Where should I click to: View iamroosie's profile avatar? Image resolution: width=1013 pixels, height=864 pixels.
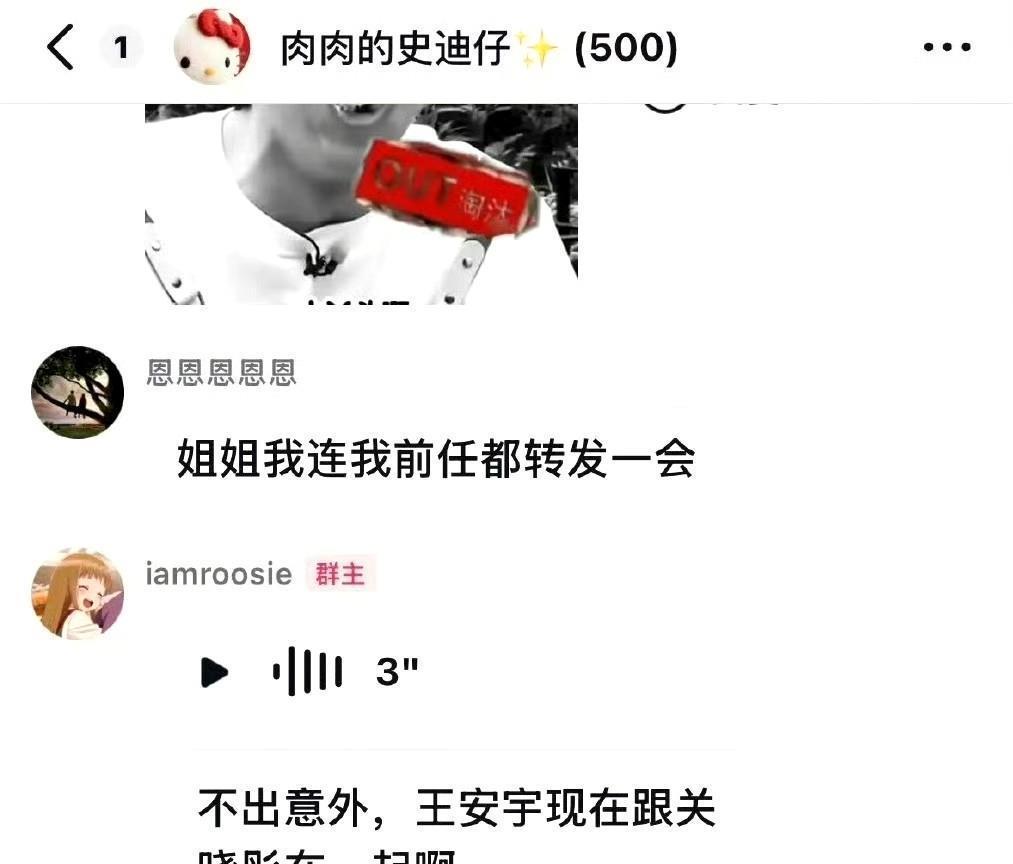(x=78, y=593)
